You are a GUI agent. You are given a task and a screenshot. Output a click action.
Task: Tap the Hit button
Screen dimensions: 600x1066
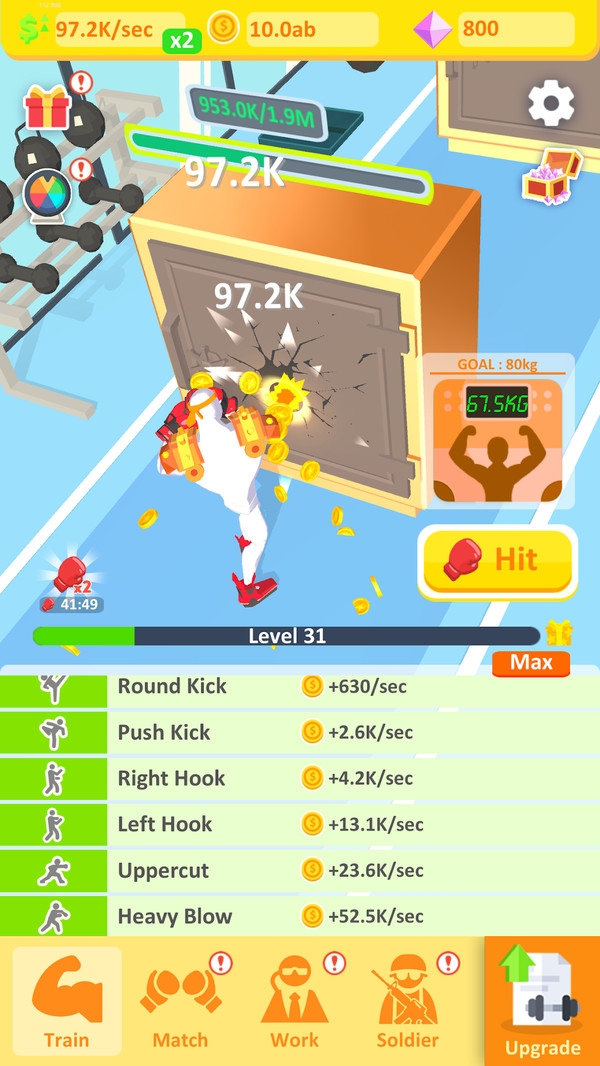pyautogui.click(x=497, y=560)
